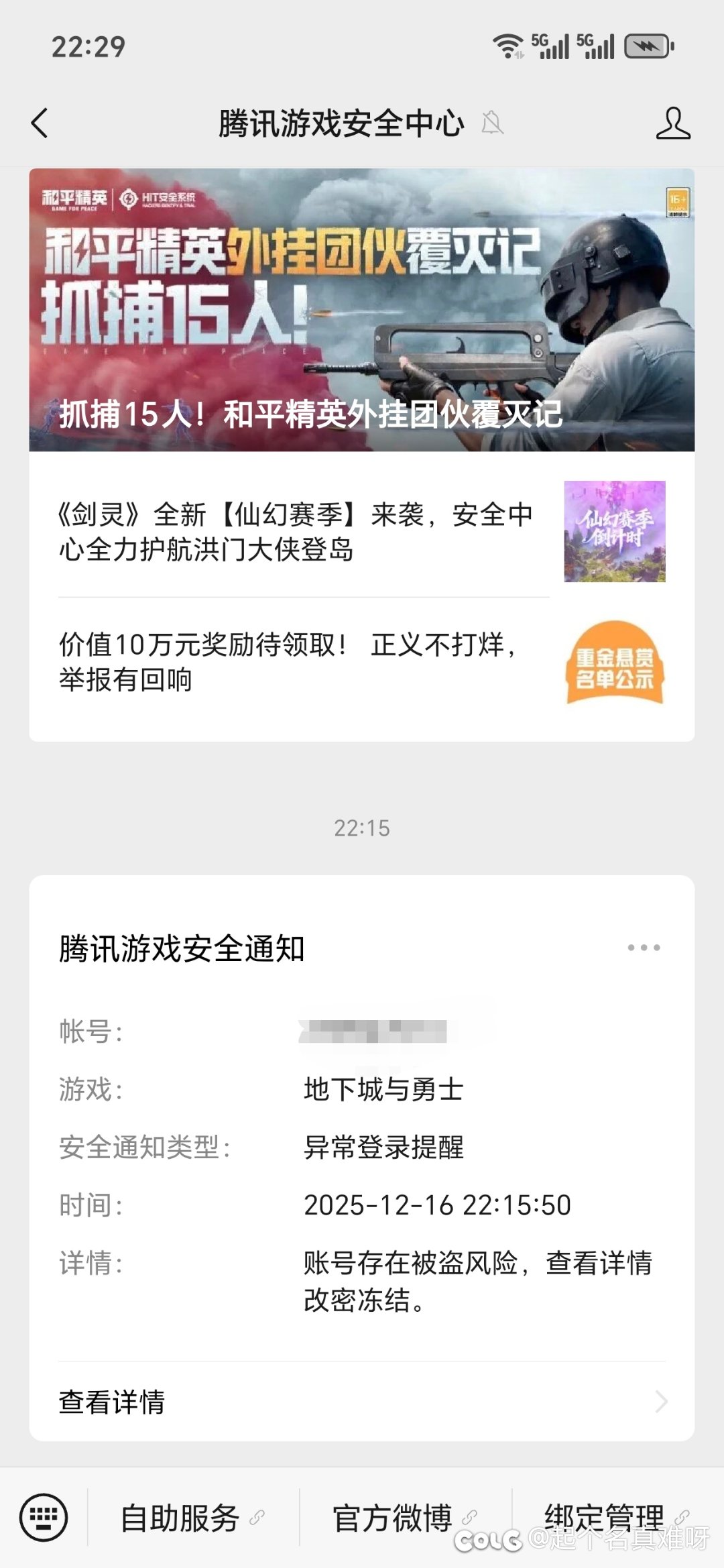Tap the timestamp 22:15 above the notice
The width and height of the screenshot is (724, 1568).
[x=362, y=829]
